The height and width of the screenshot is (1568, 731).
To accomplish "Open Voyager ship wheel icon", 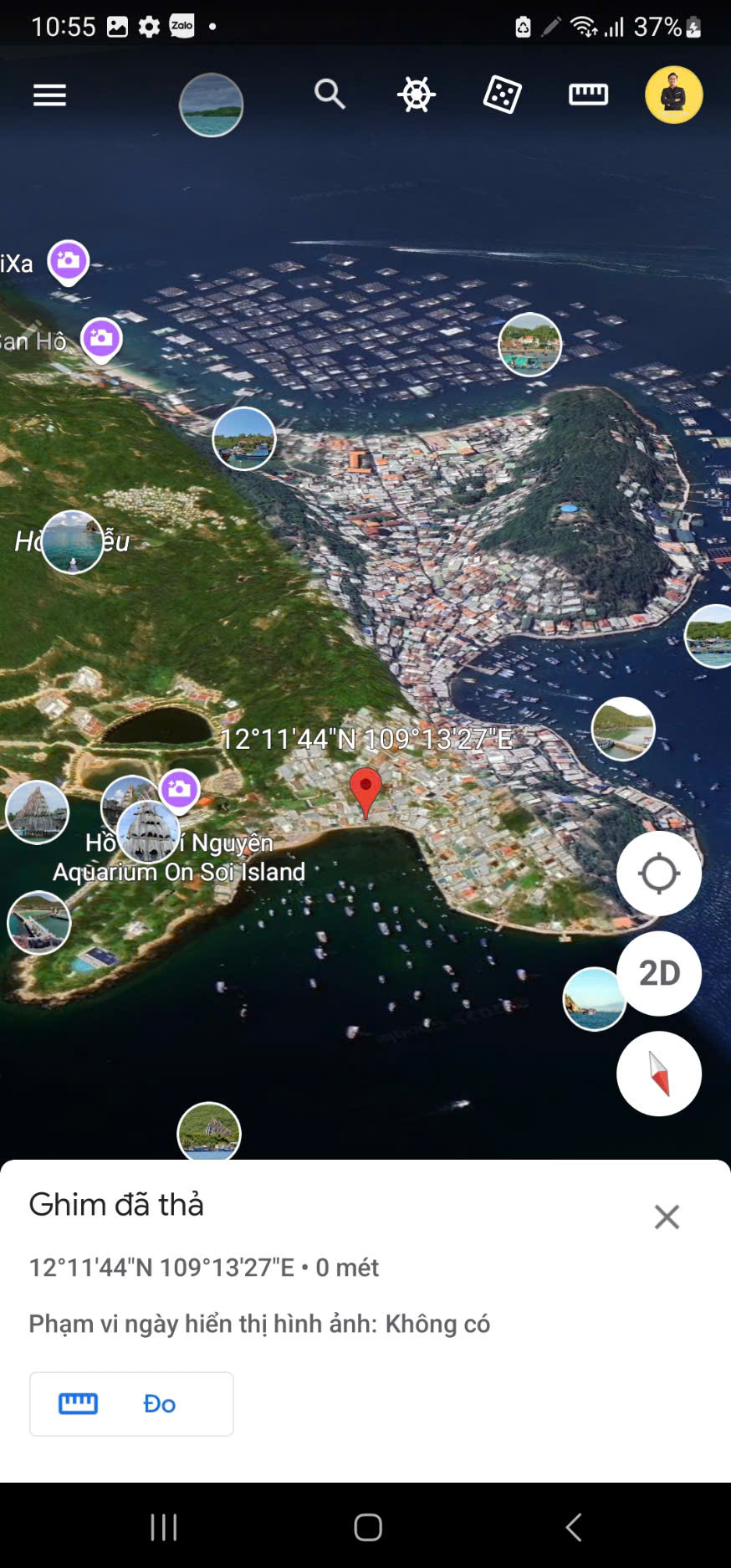I will click(x=416, y=95).
